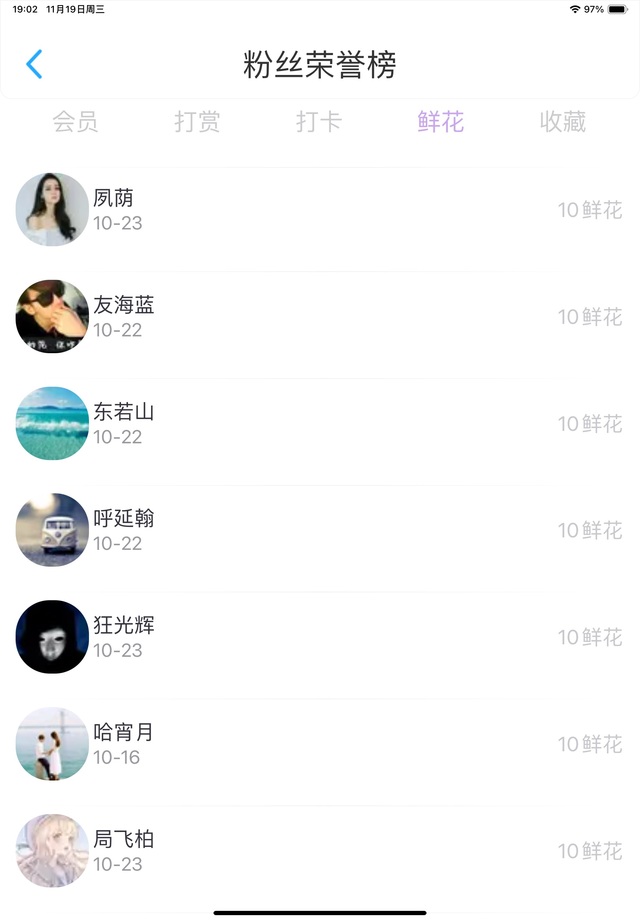Open 夙荫's fan entry

(x=320, y=210)
